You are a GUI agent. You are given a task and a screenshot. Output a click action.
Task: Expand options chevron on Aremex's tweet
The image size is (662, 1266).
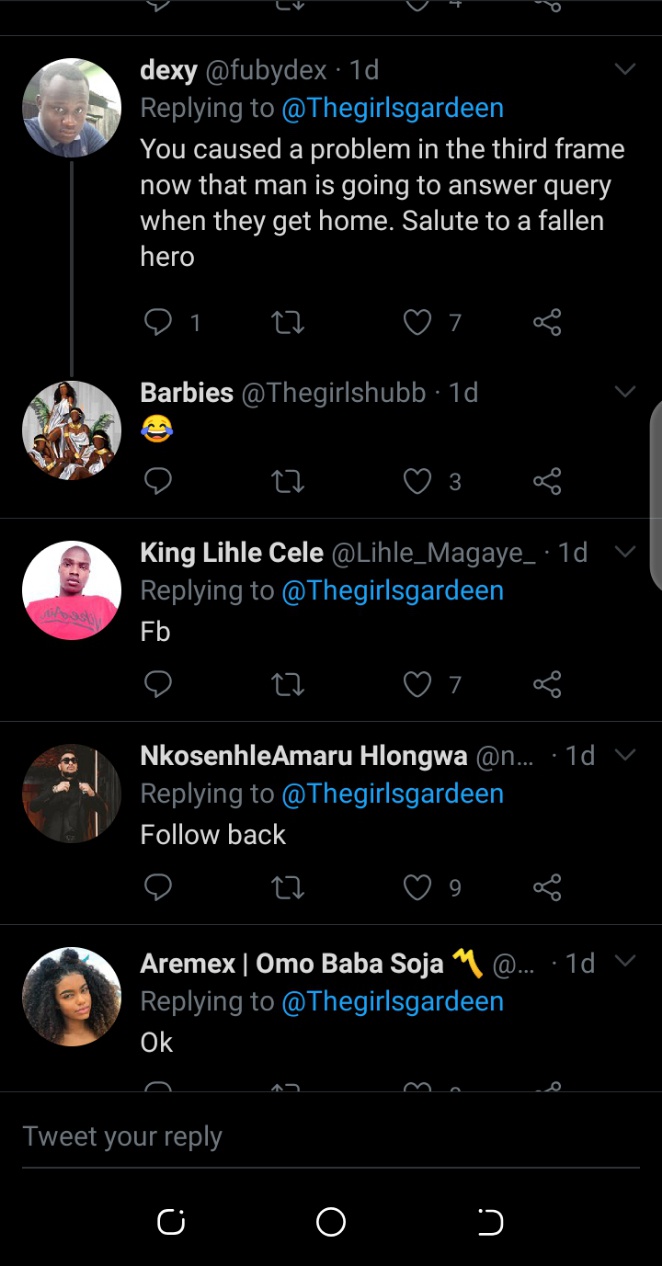click(625, 962)
